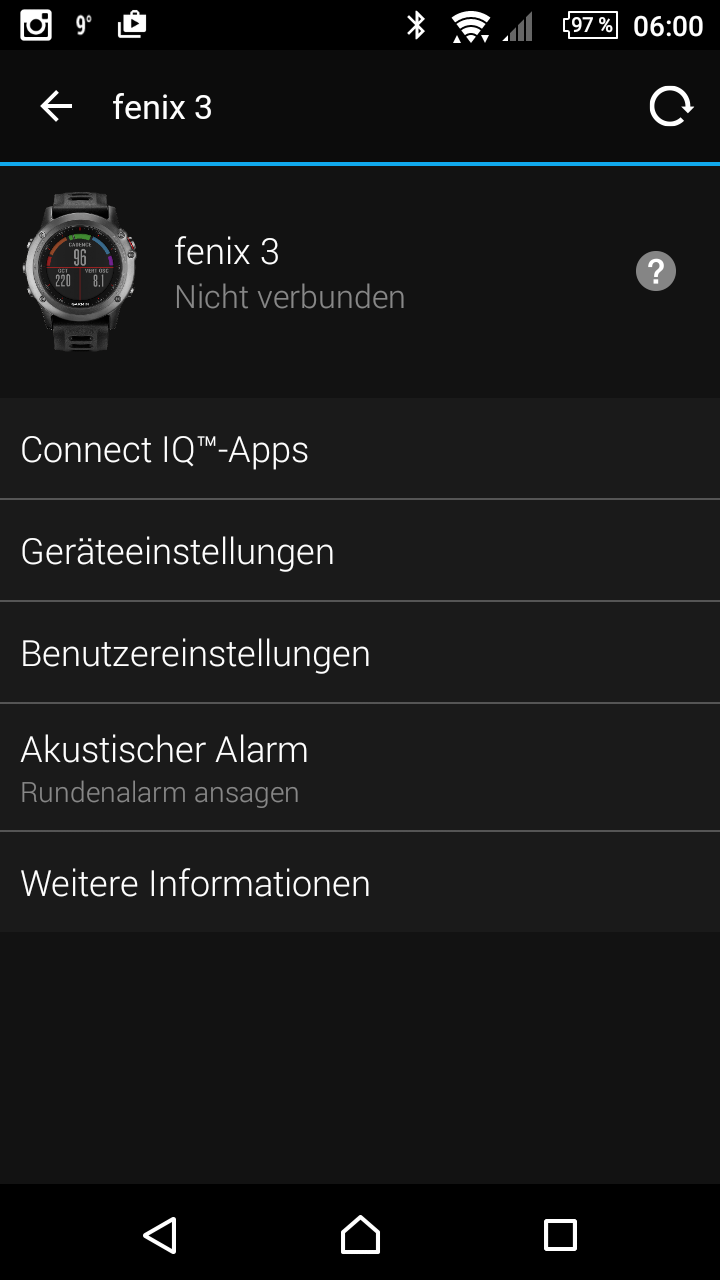Open Weitere Informationen

point(360,883)
